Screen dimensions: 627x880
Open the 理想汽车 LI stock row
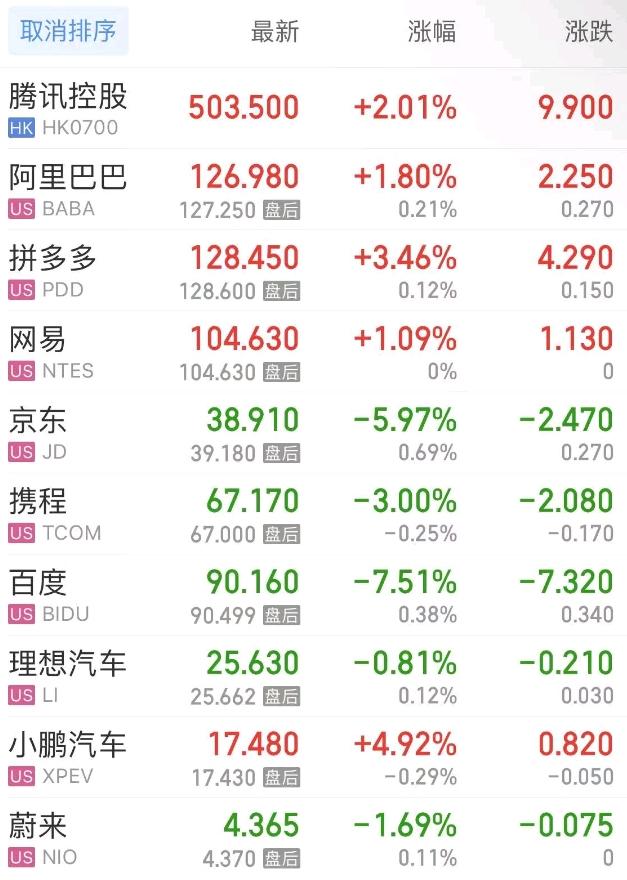tap(69, 676)
